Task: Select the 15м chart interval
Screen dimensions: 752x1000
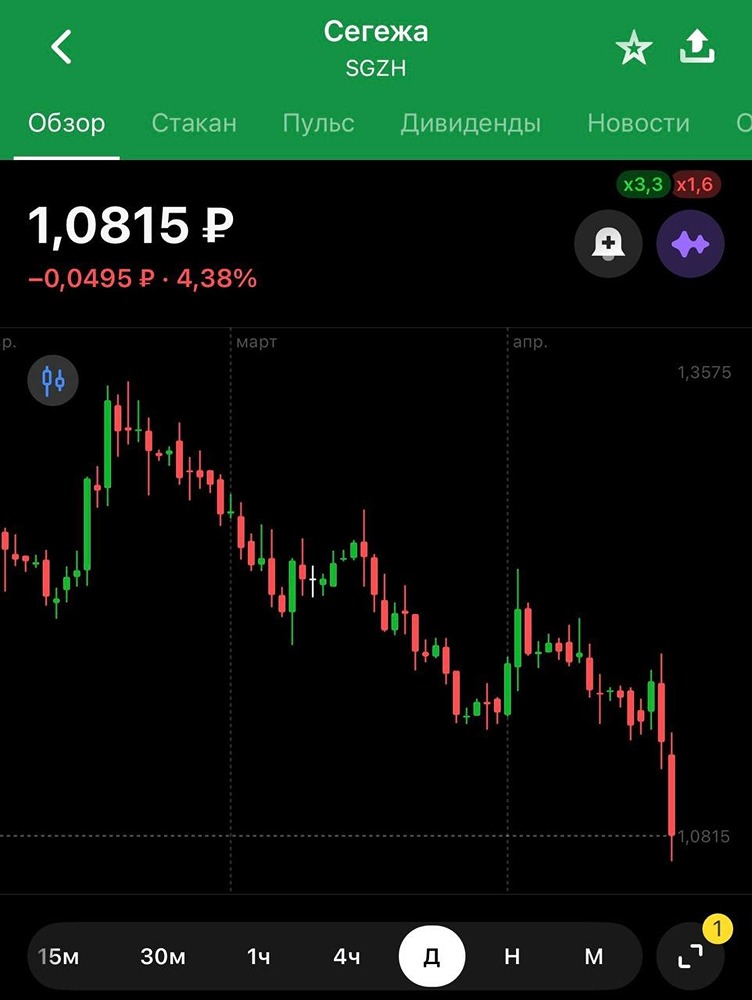Action: [x=58, y=957]
